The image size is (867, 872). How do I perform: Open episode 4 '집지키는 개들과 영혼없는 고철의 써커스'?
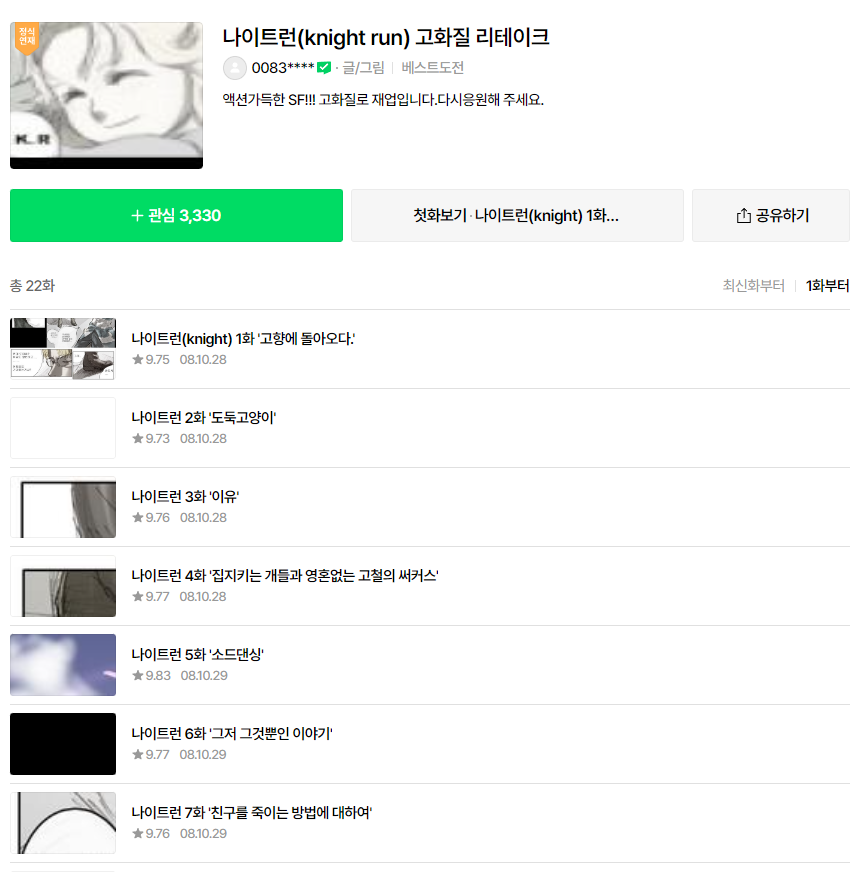[285, 575]
